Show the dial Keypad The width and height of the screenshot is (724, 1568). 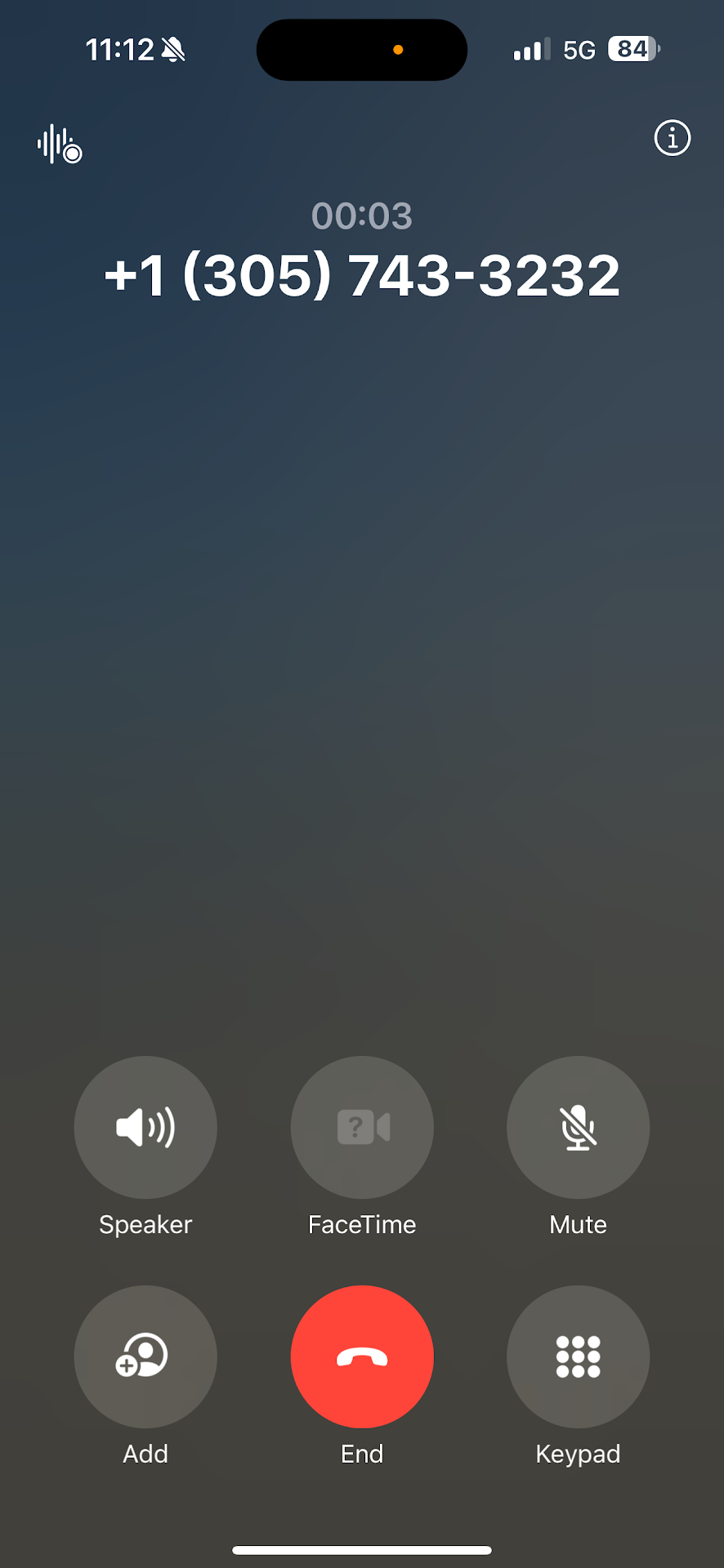pos(578,1356)
